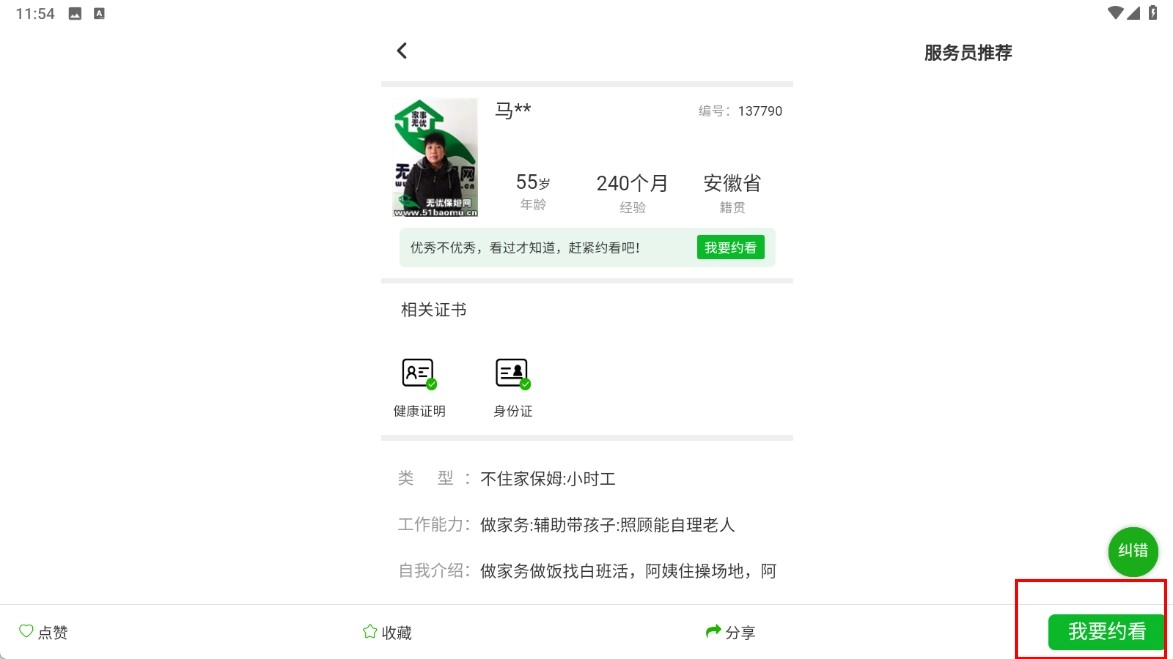1173x659 pixels.
Task: Share this profile via 分享
Action: [730, 632]
